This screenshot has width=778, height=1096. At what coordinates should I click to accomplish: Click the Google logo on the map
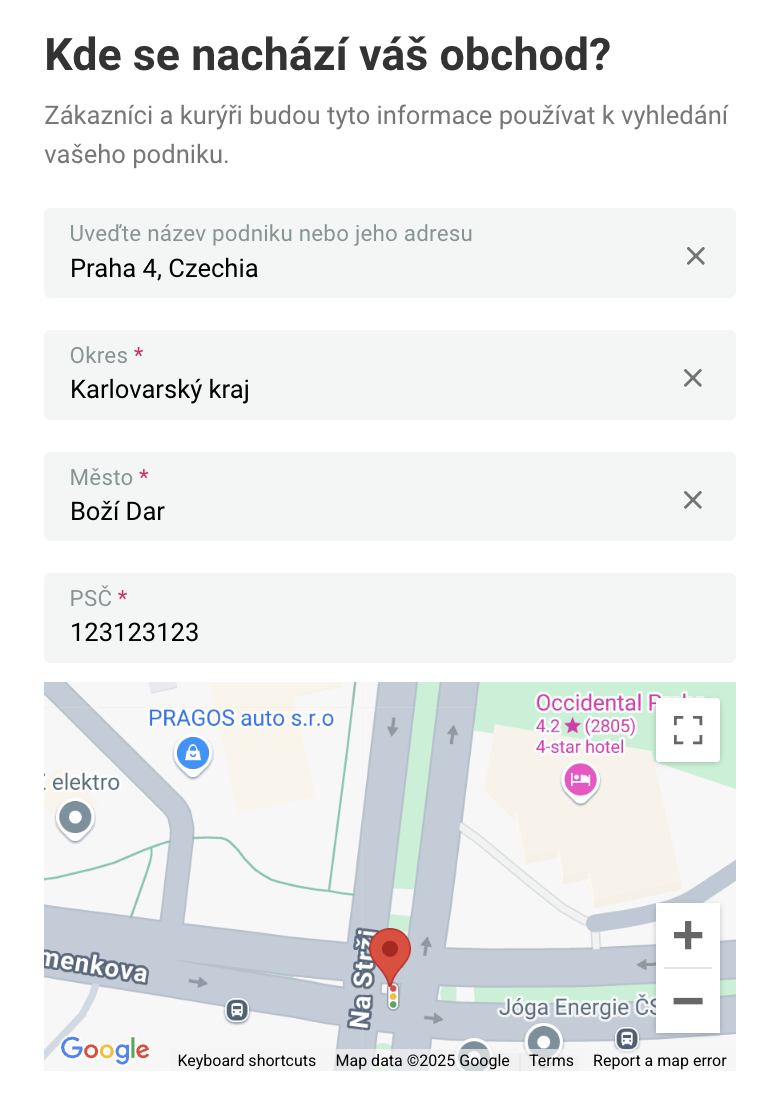(x=104, y=1049)
